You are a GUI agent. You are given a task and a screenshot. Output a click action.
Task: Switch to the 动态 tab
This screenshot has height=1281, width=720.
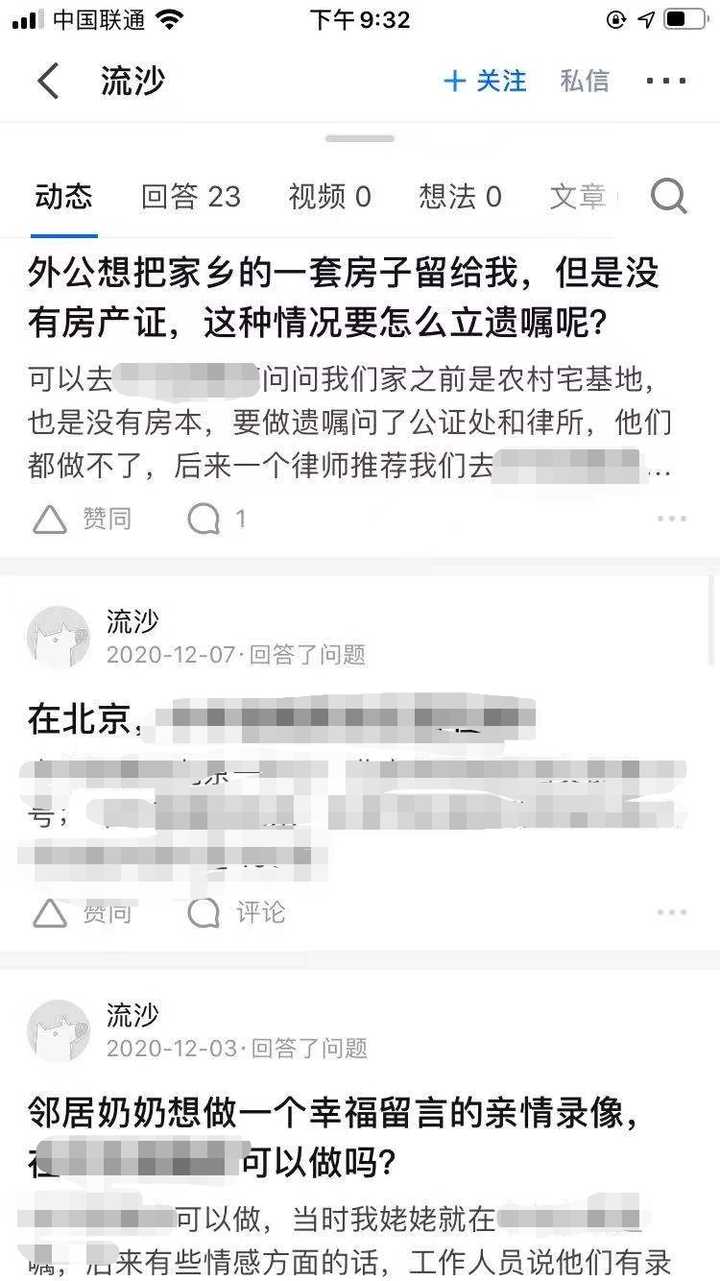[64, 197]
